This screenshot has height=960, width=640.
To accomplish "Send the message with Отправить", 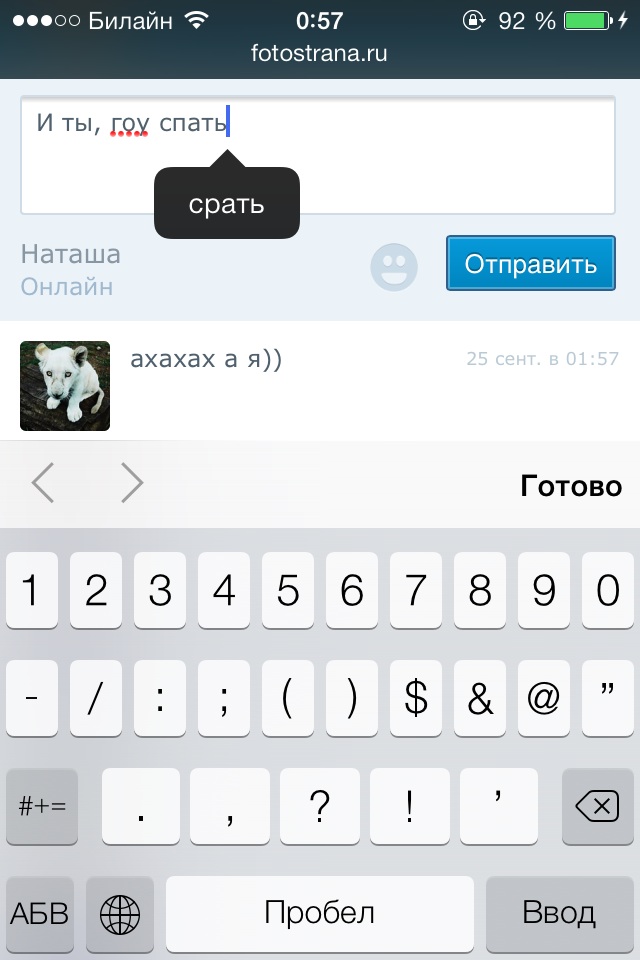I will coord(530,264).
